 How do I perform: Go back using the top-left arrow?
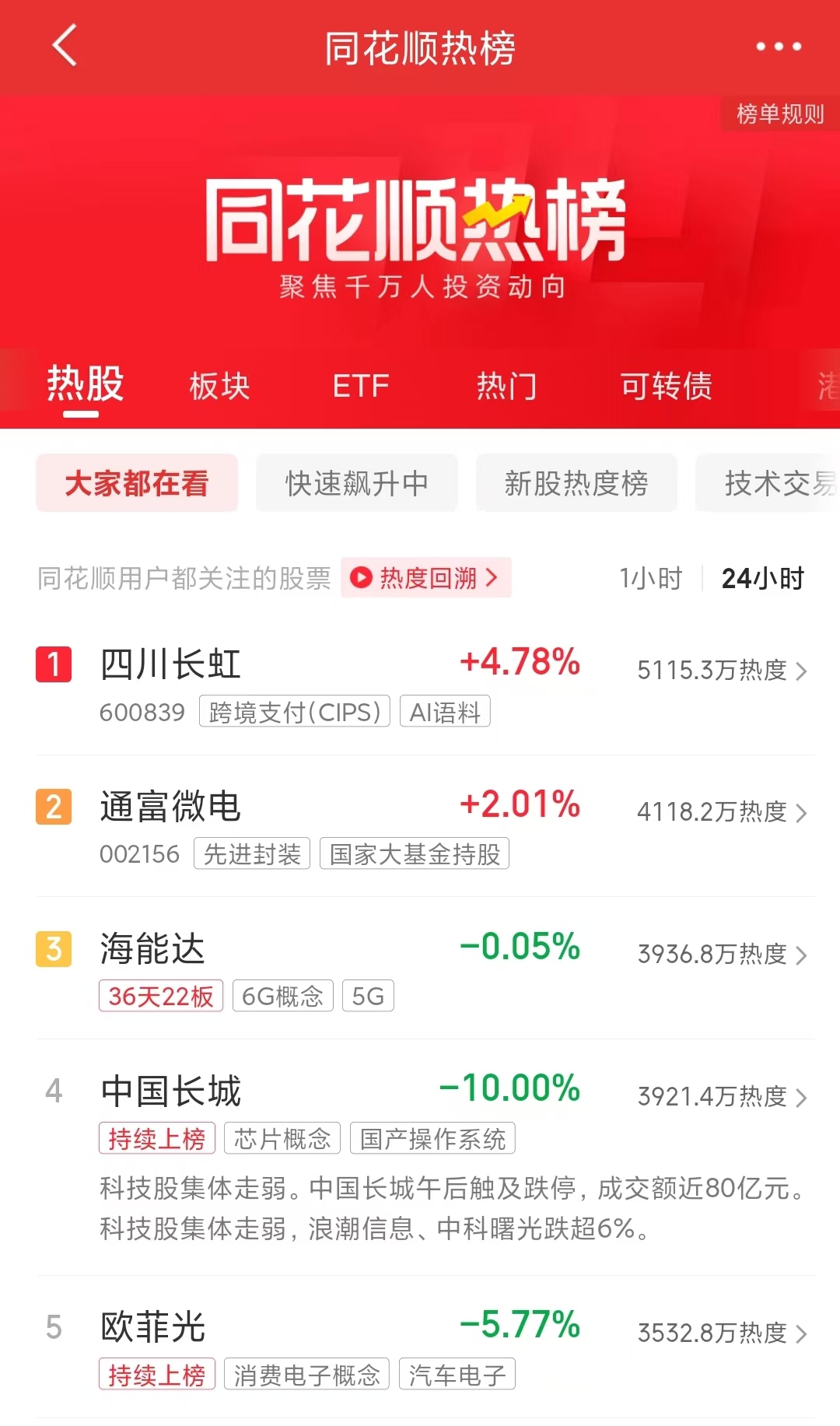click(65, 45)
